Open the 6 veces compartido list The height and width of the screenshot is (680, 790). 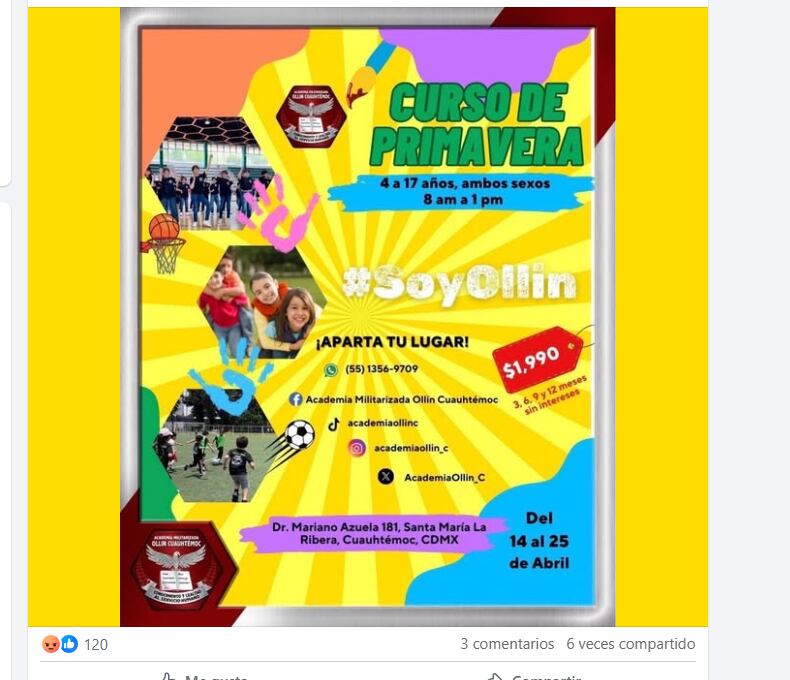tap(630, 644)
